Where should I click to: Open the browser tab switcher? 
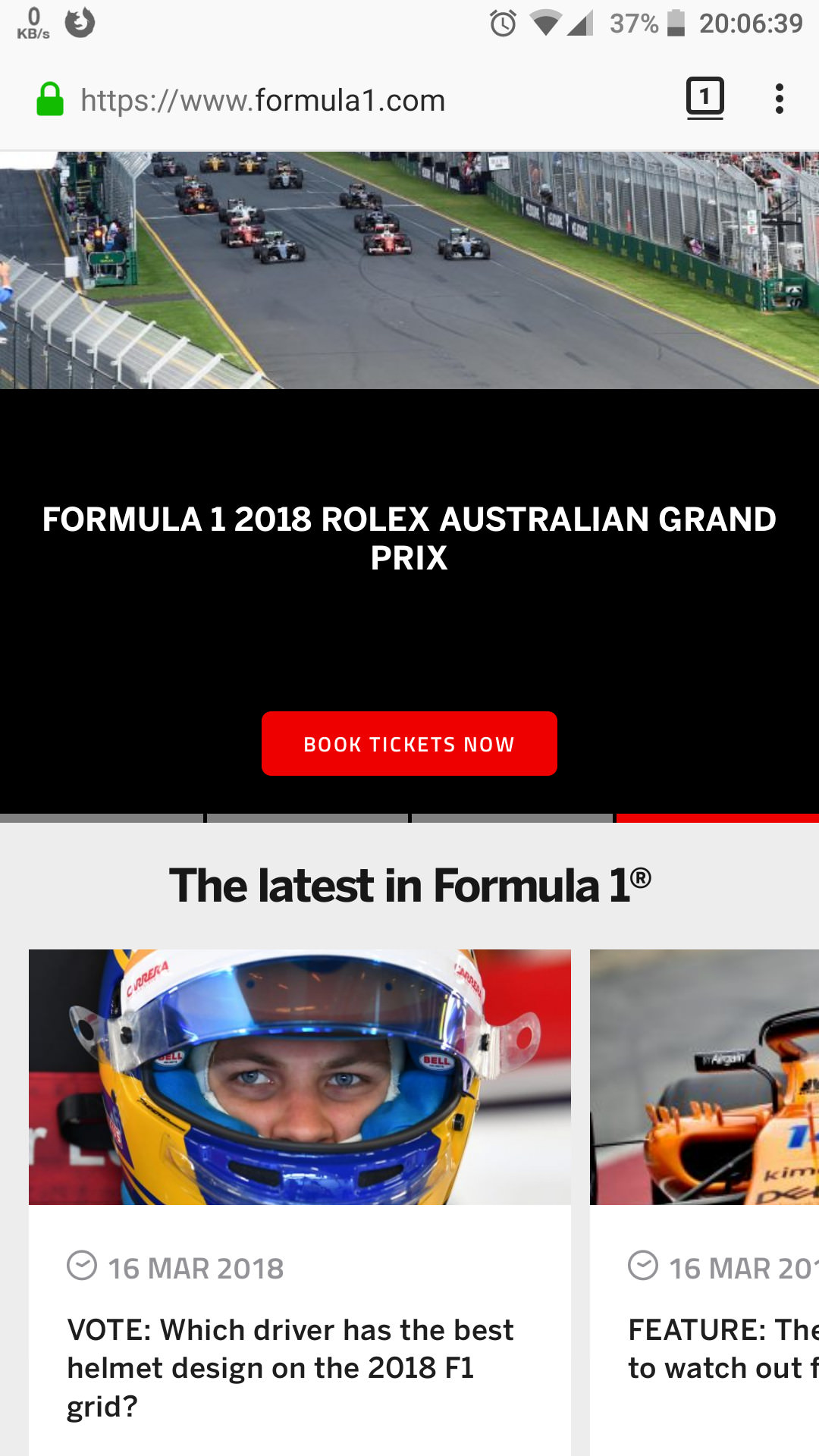point(705,98)
